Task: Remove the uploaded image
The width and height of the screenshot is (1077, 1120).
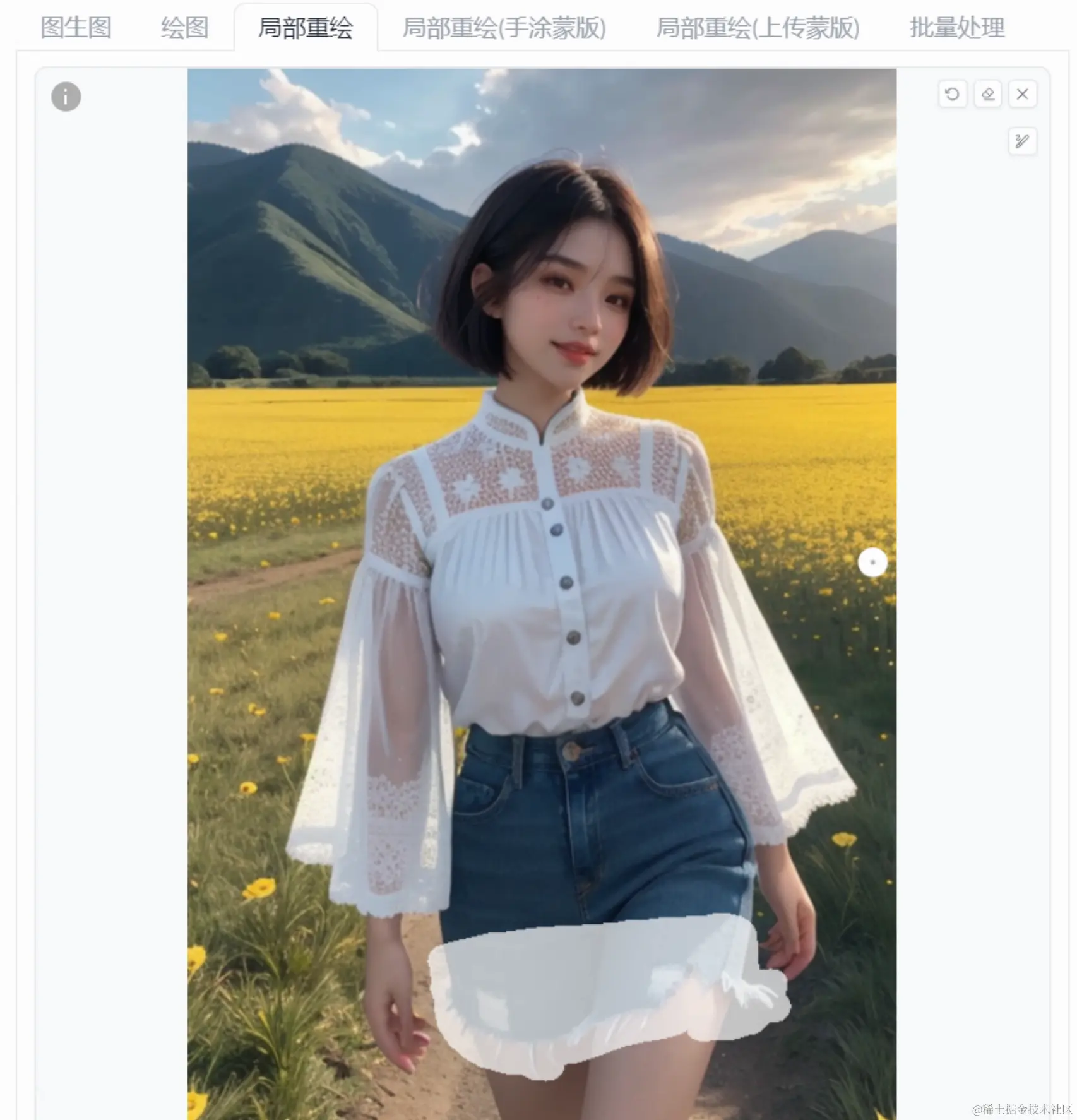Action: pos(1023,95)
